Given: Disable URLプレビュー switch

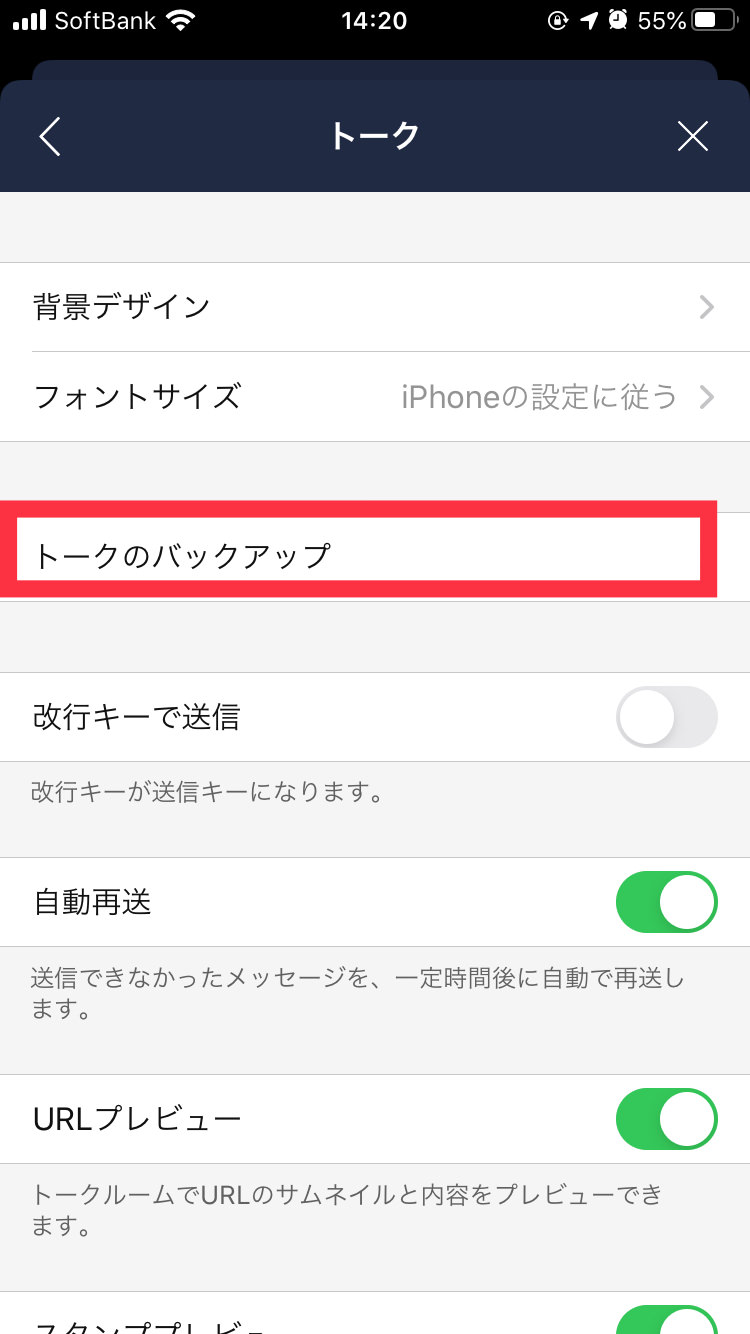Looking at the screenshot, I should [667, 1119].
